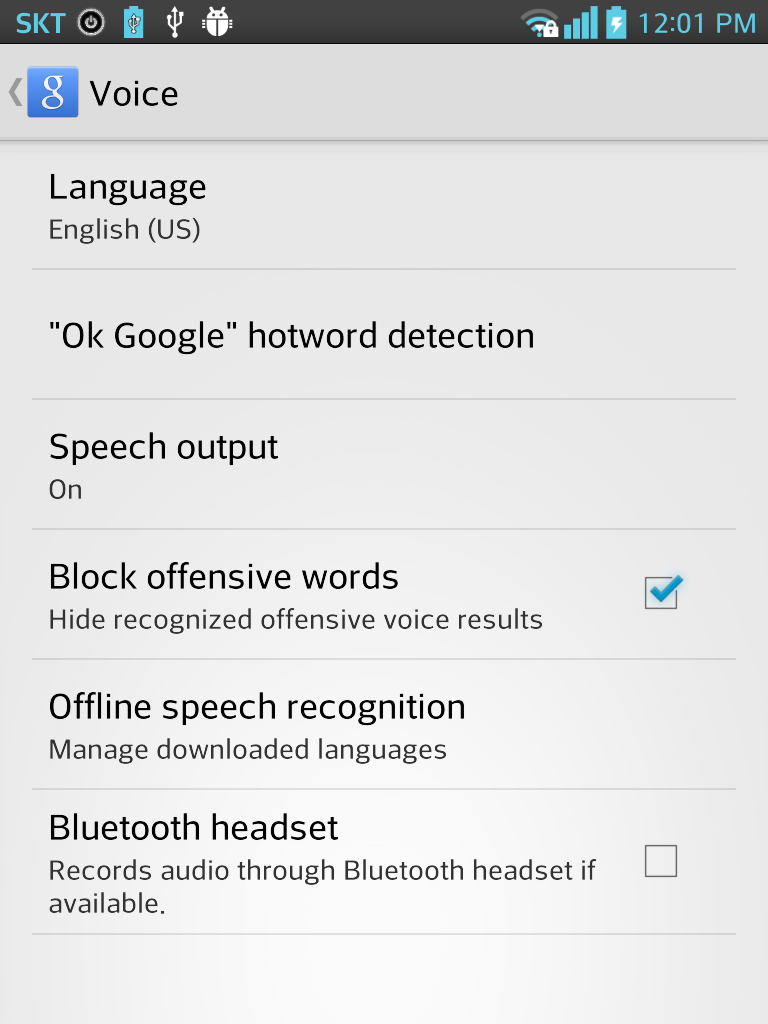
Task: Open Offline speech recognition
Action: (x=384, y=725)
